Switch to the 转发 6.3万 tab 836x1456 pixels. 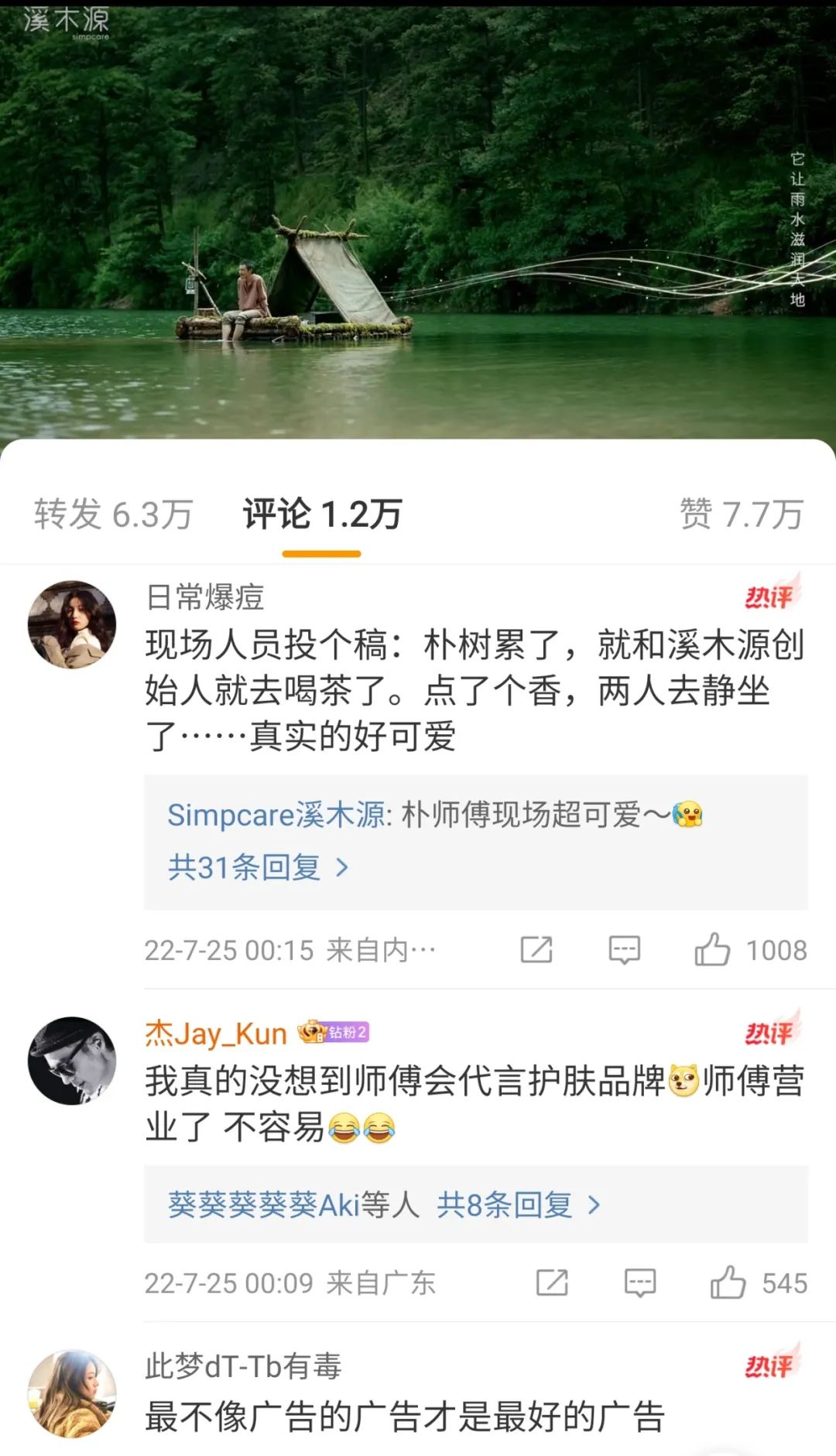[113, 514]
